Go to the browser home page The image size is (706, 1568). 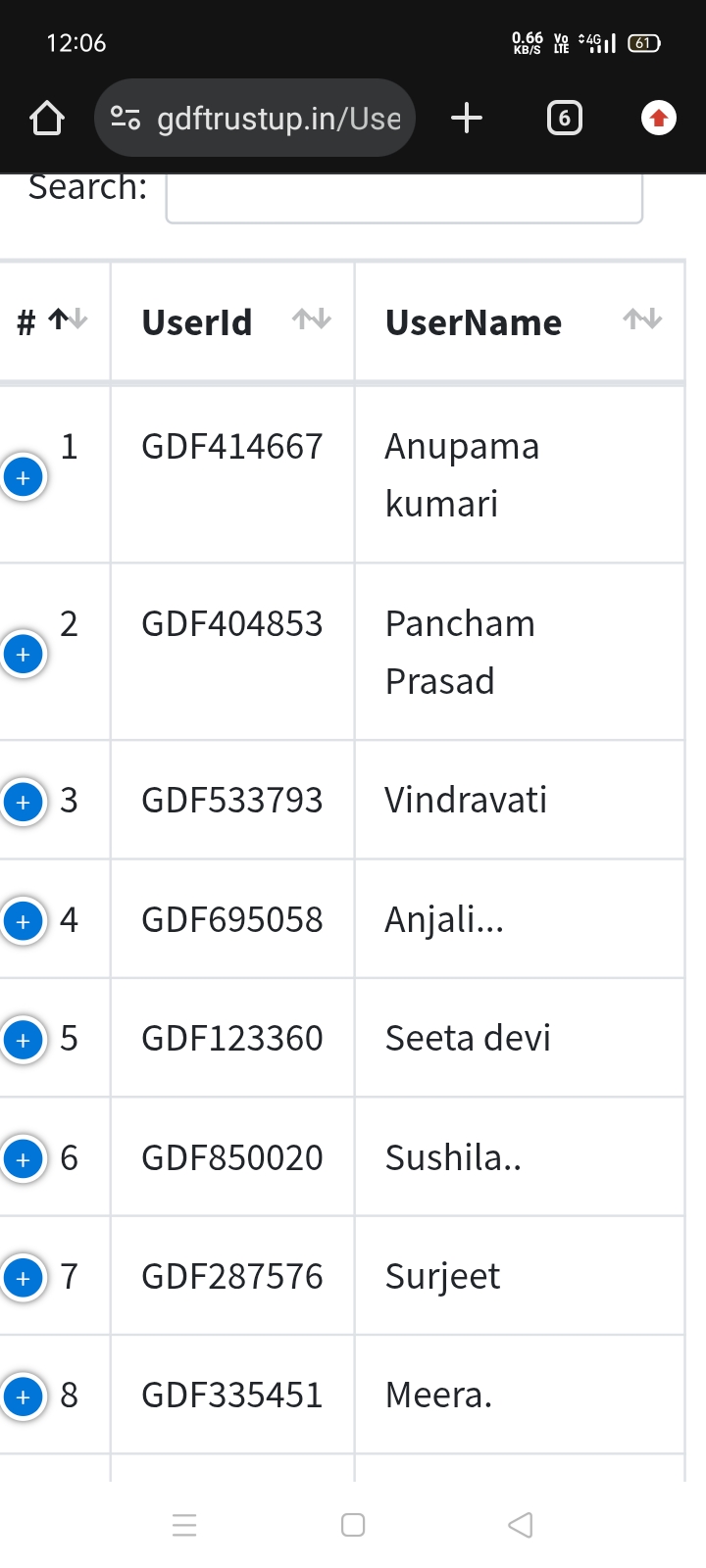pyautogui.click(x=46, y=119)
